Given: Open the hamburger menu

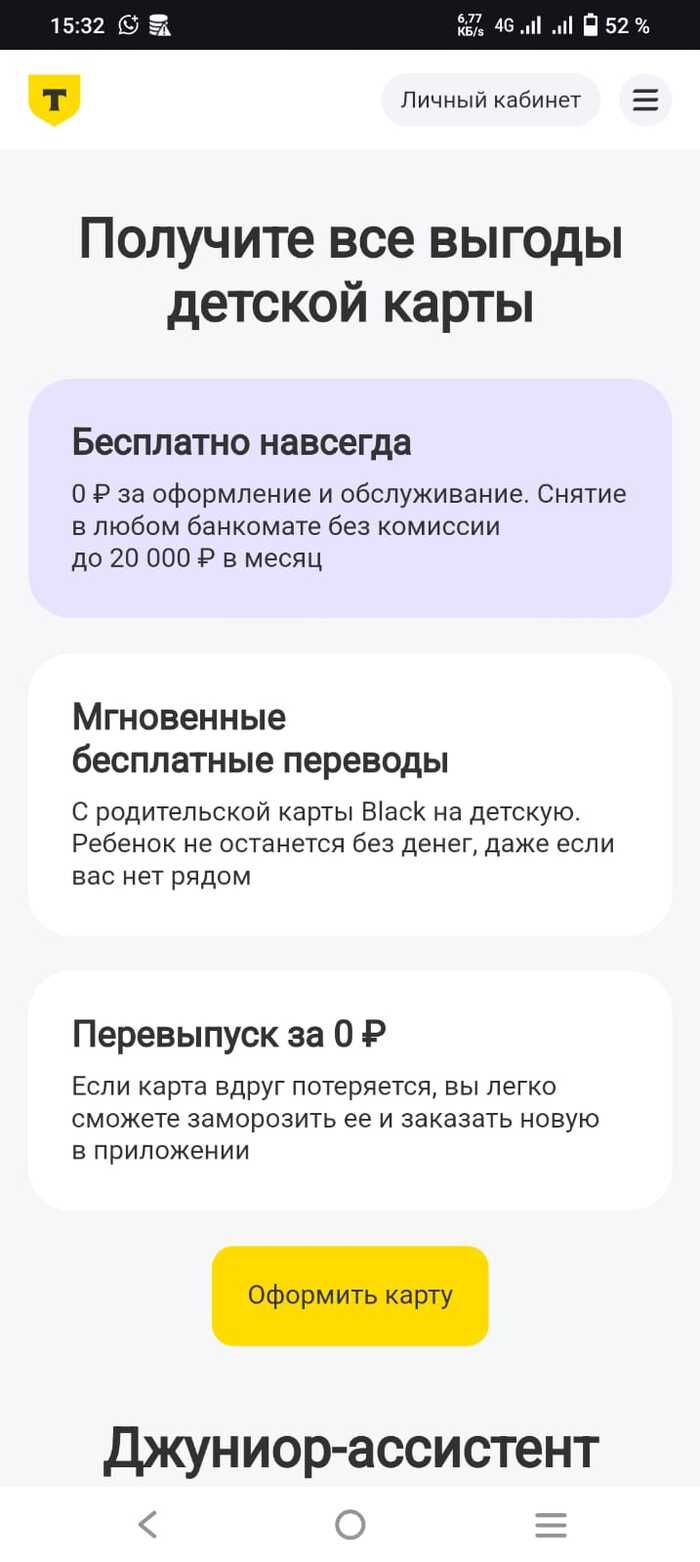Looking at the screenshot, I should pos(645,100).
